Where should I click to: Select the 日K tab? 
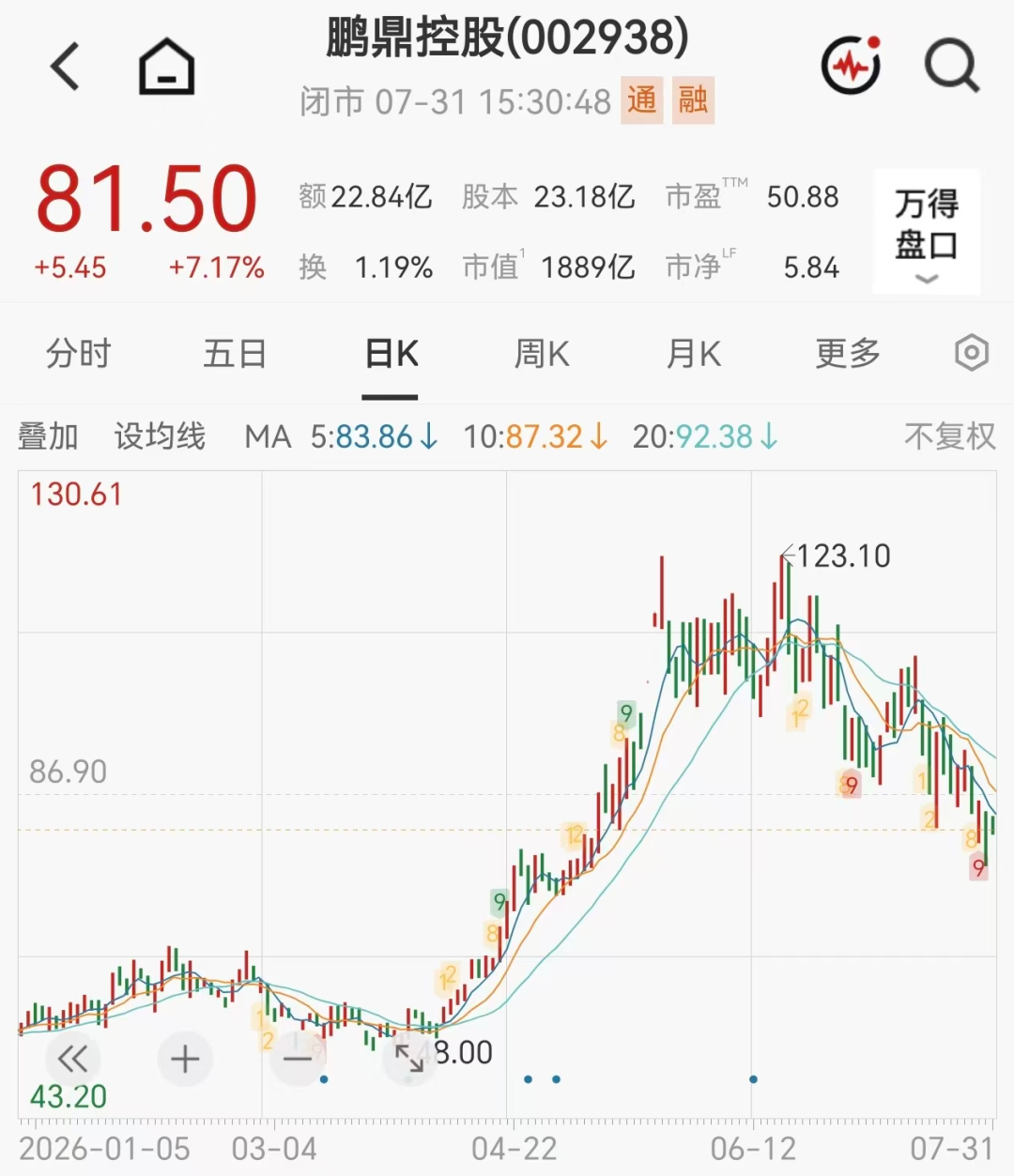pos(392,354)
